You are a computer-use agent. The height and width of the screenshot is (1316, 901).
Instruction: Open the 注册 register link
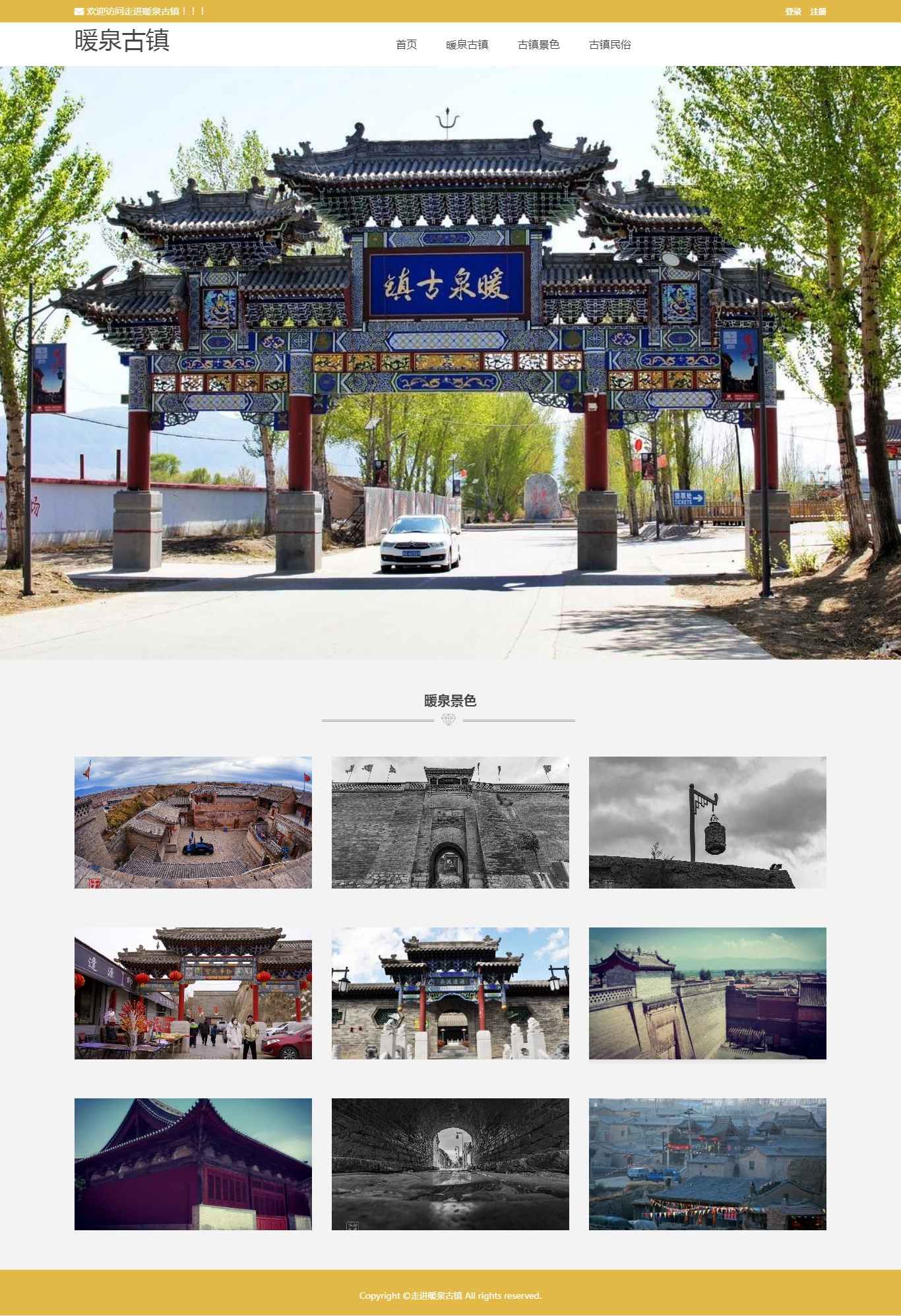click(x=818, y=11)
